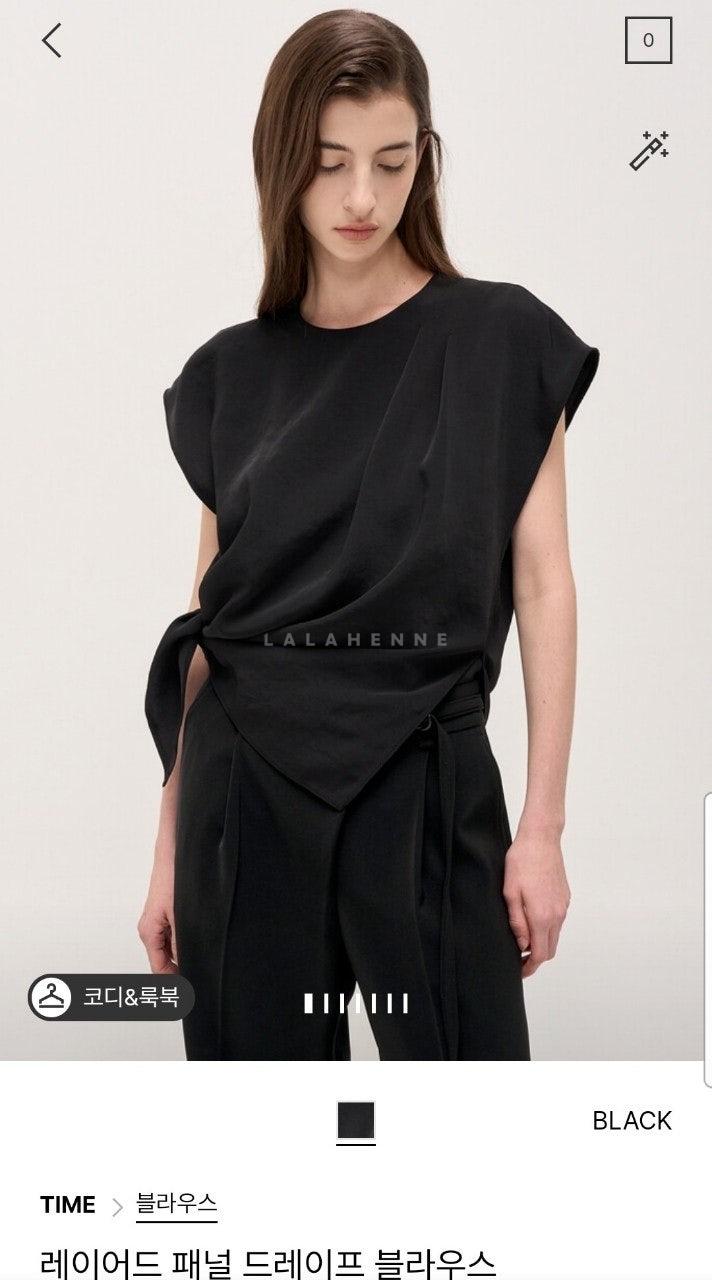712x1280 pixels.
Task: Open the TIME brand category
Action: coord(68,1205)
